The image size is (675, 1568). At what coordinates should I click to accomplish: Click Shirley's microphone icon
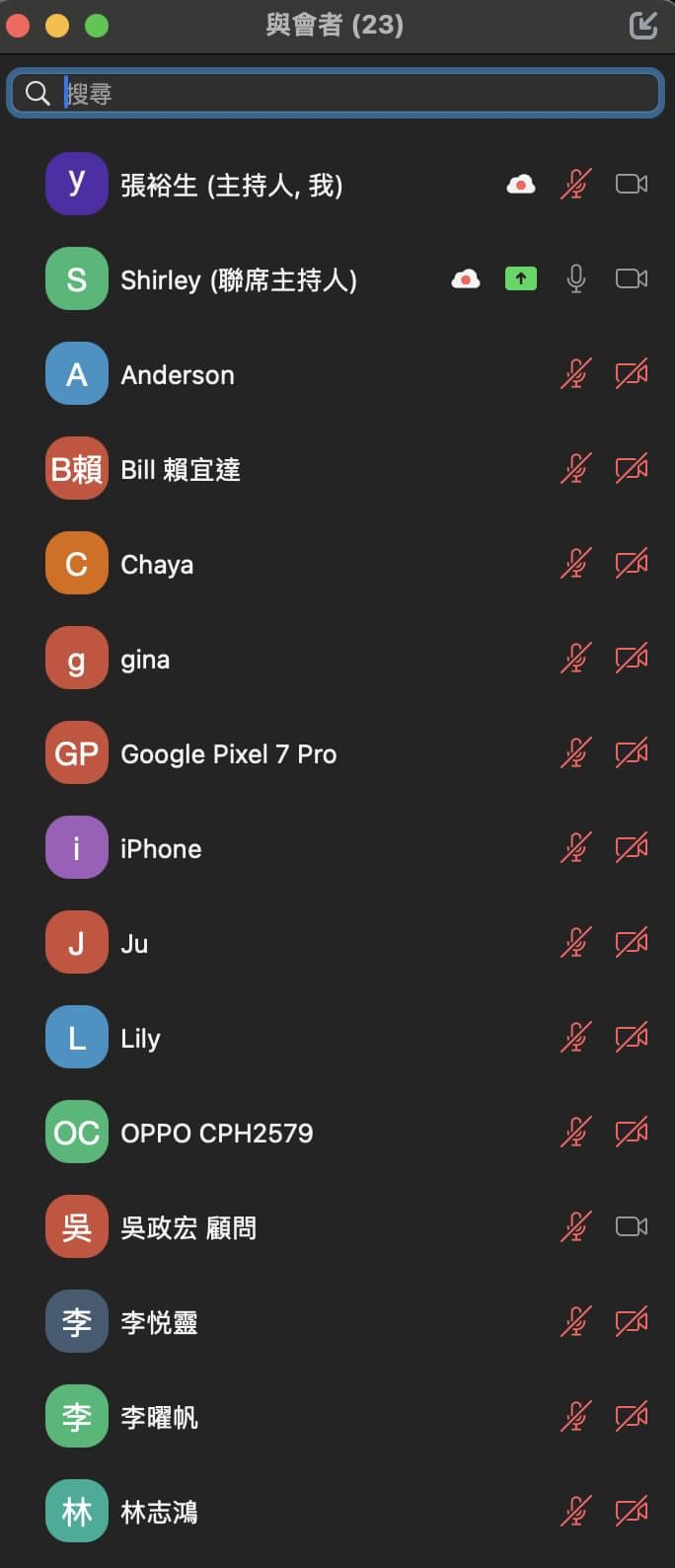(576, 279)
